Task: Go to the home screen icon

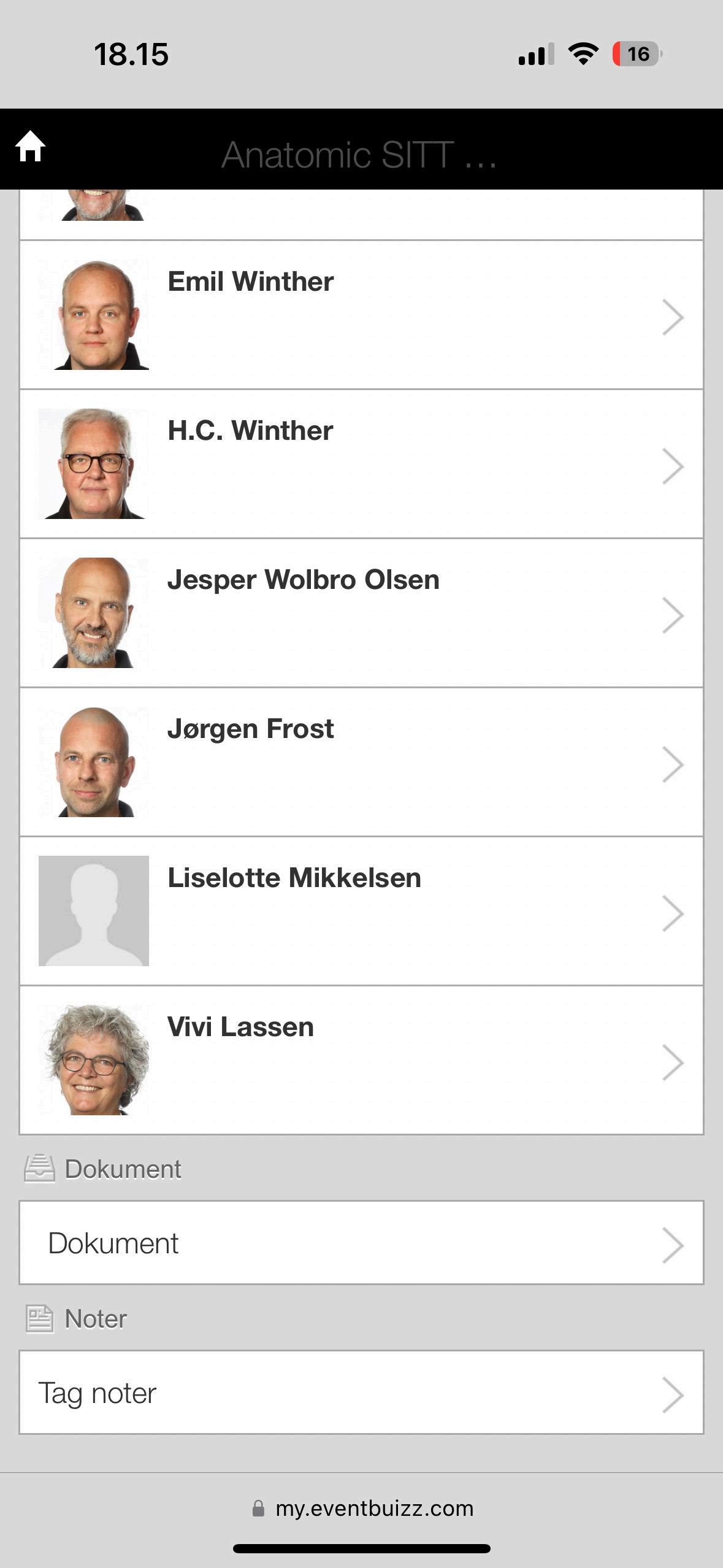Action: pyautogui.click(x=30, y=147)
